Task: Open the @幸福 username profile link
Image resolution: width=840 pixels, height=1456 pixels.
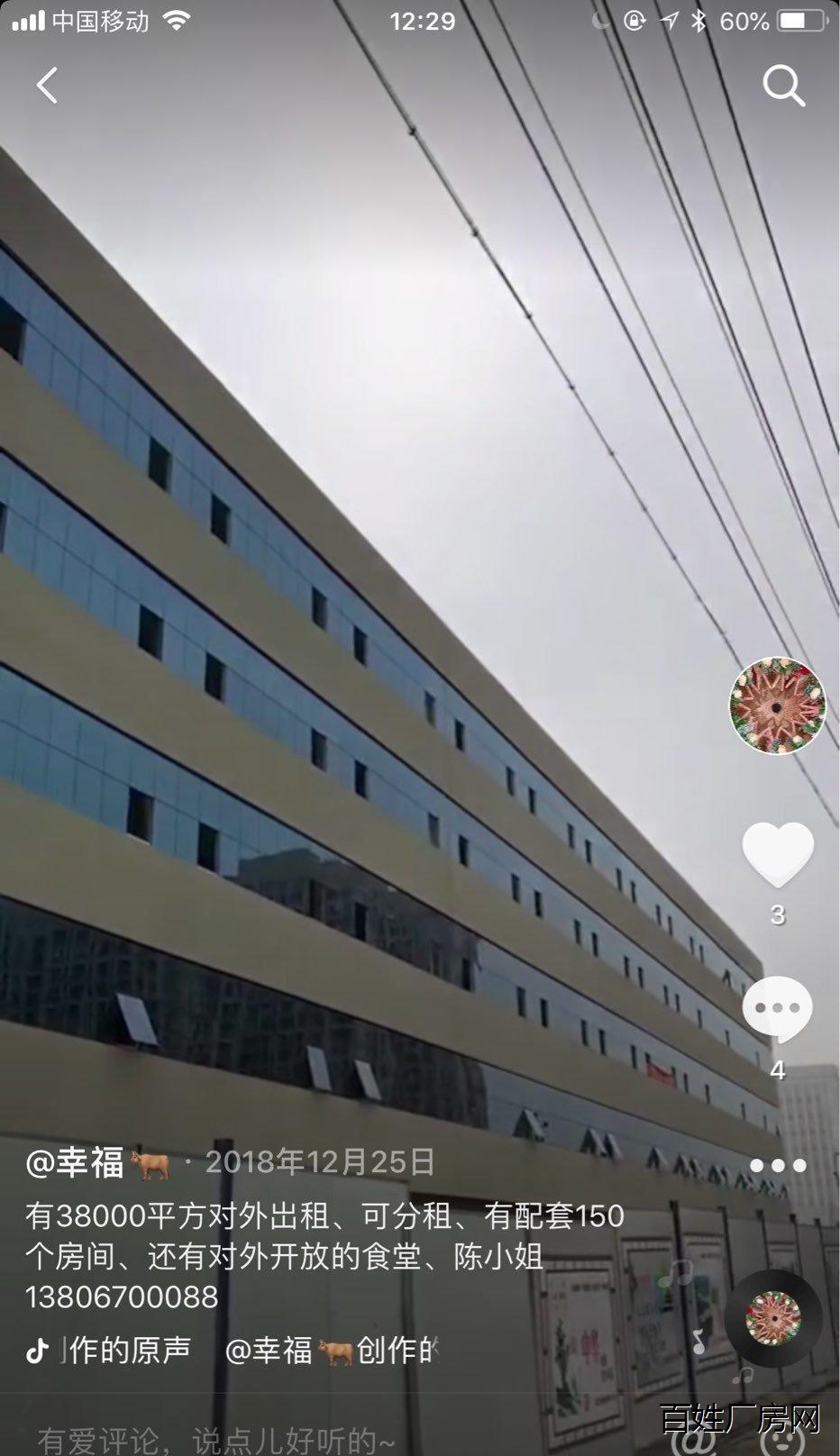Action: tap(97, 1163)
